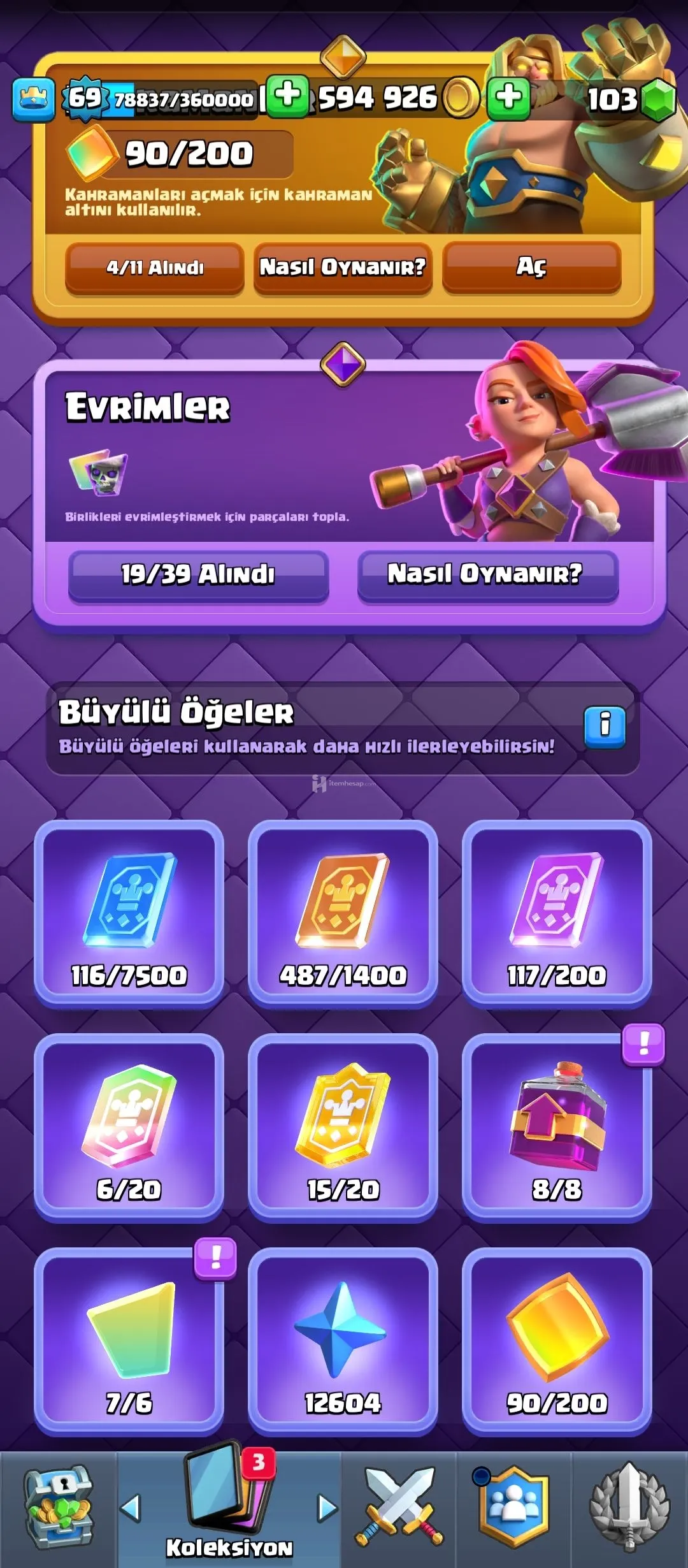The width and height of the screenshot is (688, 1568).
Task: Tap the plus button to add gold
Action: pyautogui.click(x=288, y=96)
